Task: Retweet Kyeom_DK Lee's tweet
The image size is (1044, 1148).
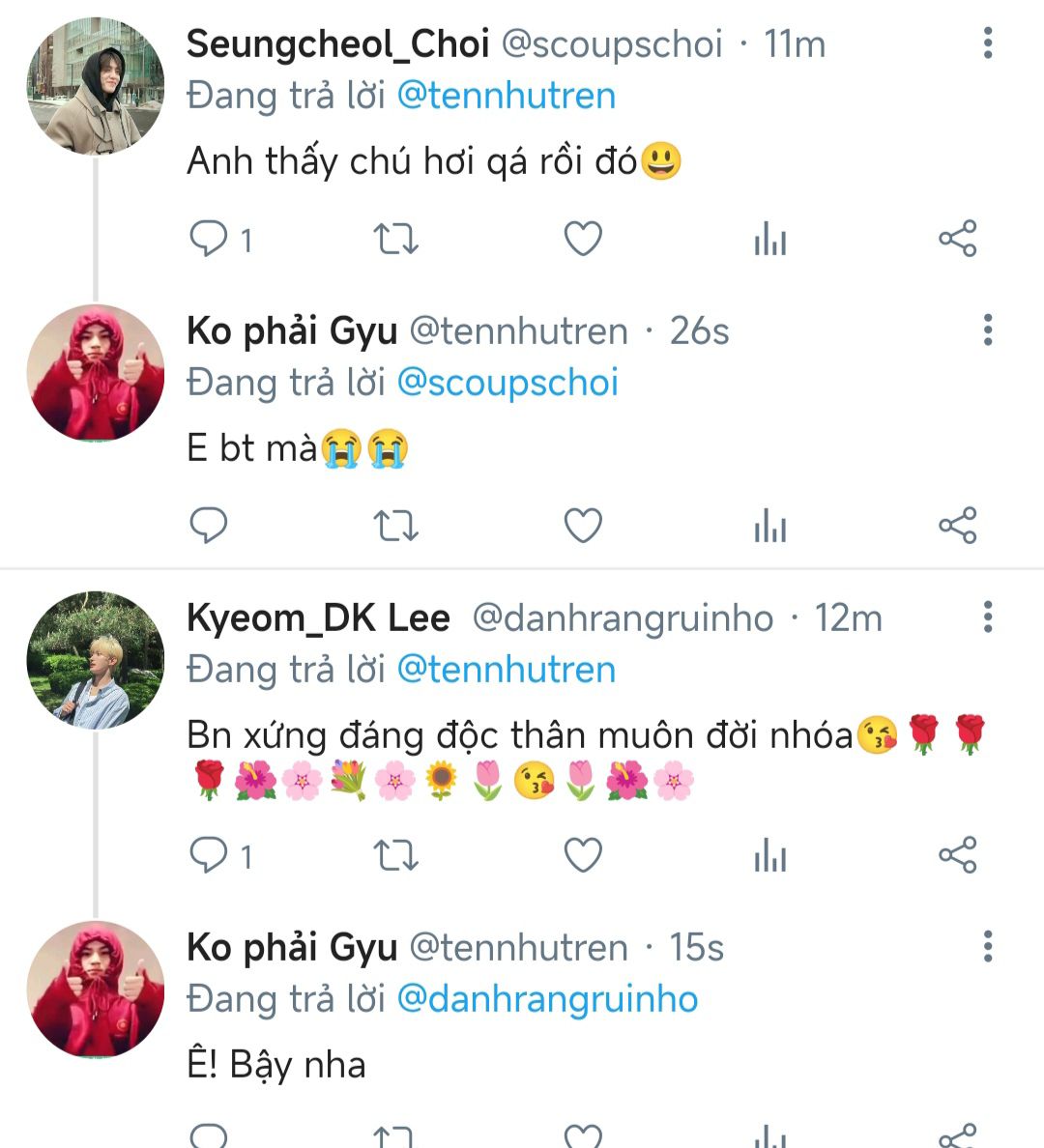Action: point(395,855)
